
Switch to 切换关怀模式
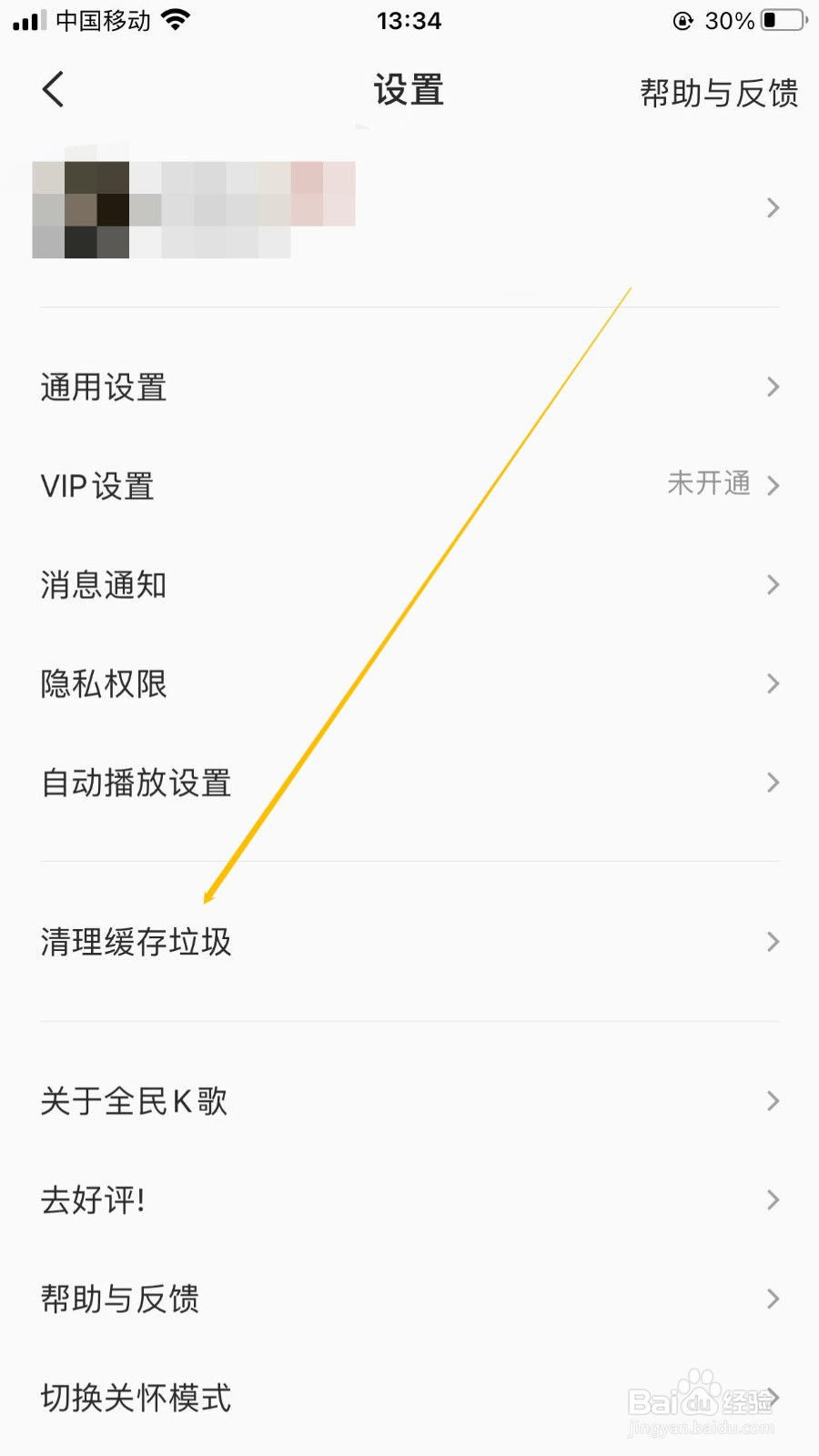(x=136, y=1398)
